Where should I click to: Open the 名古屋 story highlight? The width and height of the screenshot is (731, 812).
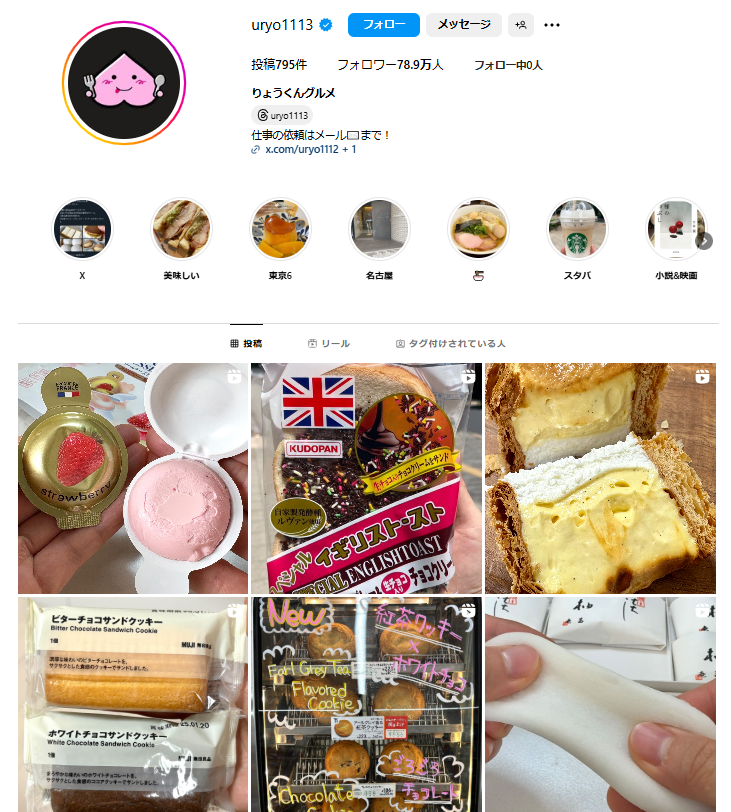click(x=379, y=229)
